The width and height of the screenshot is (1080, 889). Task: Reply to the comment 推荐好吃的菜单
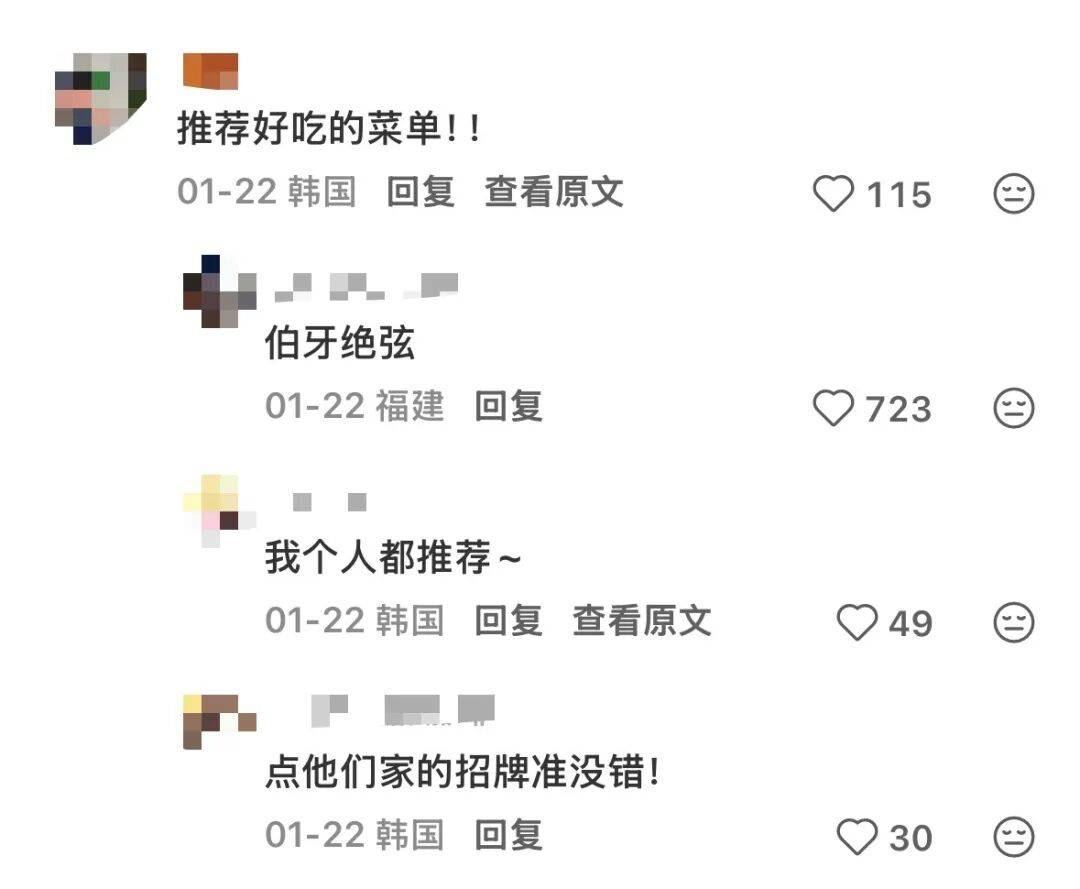(420, 191)
